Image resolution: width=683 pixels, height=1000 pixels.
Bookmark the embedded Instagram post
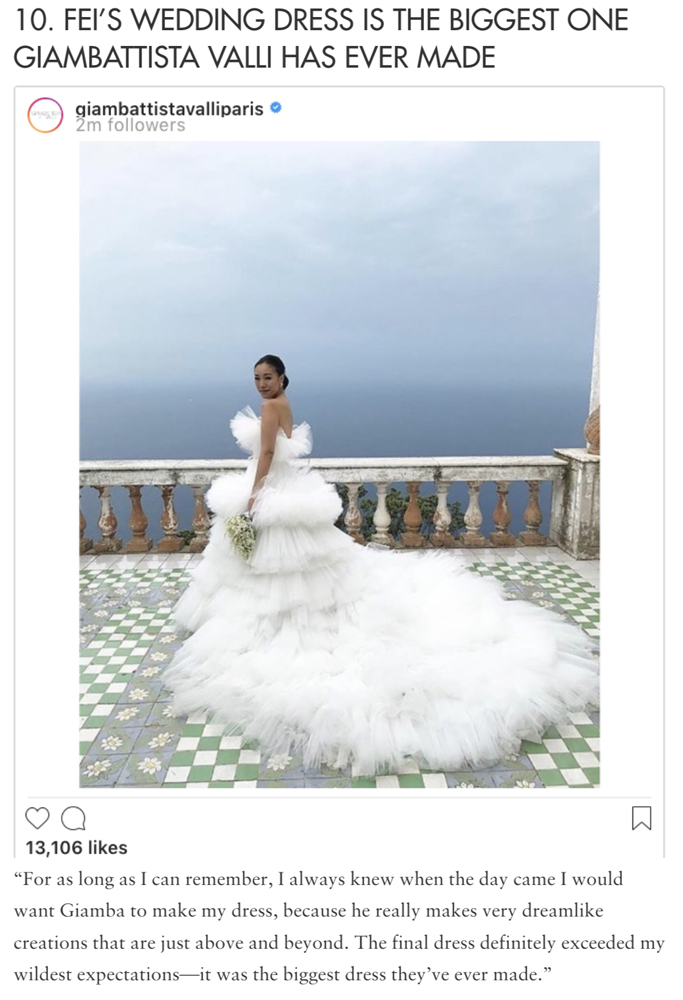pyautogui.click(x=642, y=818)
